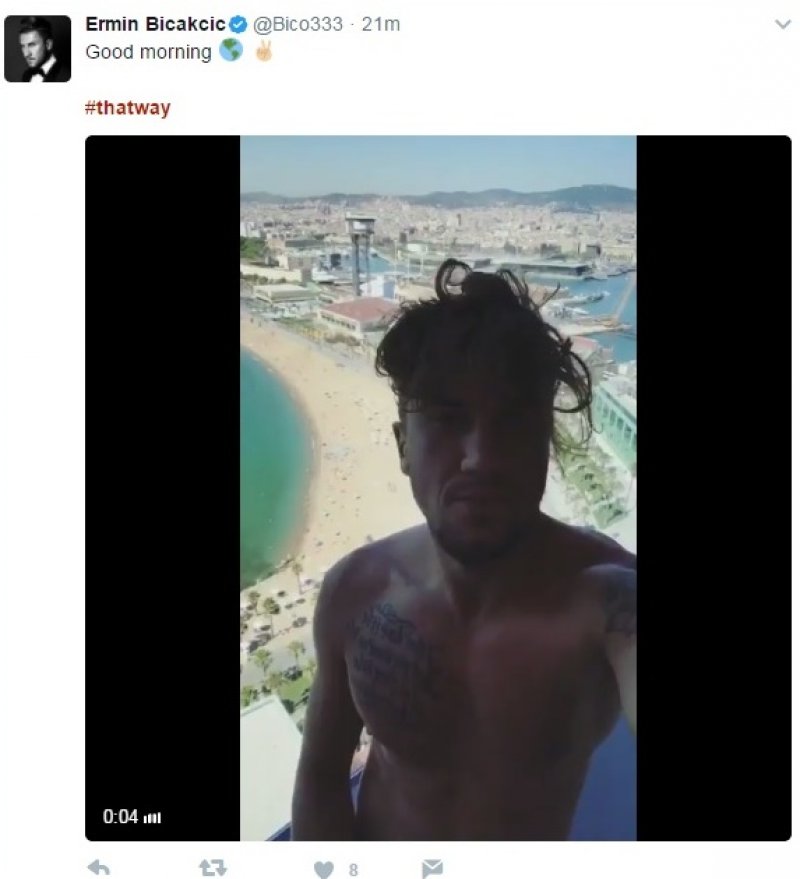Image resolution: width=800 pixels, height=879 pixels.
Task: Like the Good morning tweet
Action: tap(323, 869)
